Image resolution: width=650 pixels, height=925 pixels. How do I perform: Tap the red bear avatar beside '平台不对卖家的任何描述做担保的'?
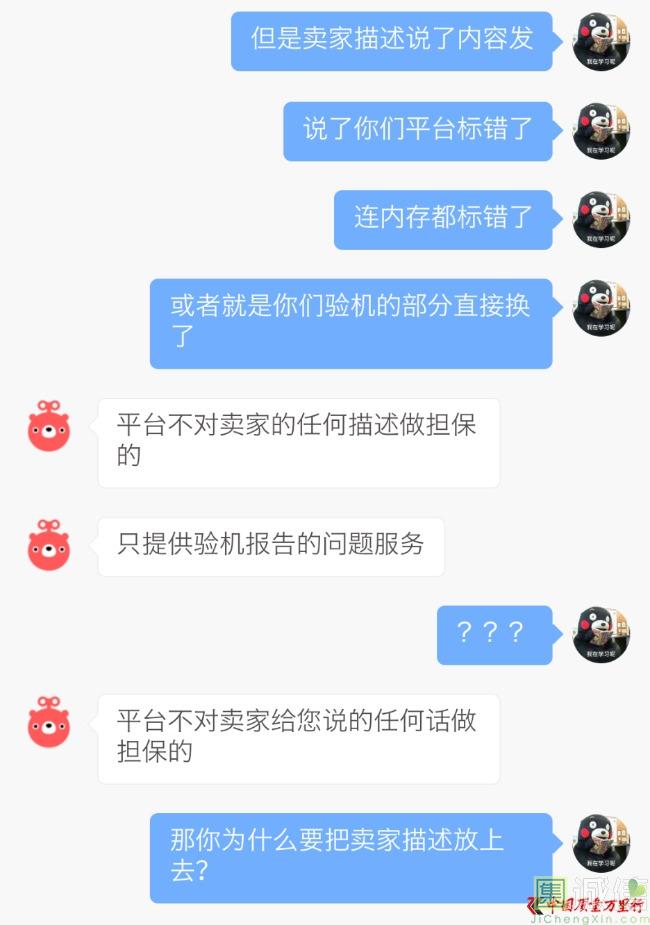(49, 427)
